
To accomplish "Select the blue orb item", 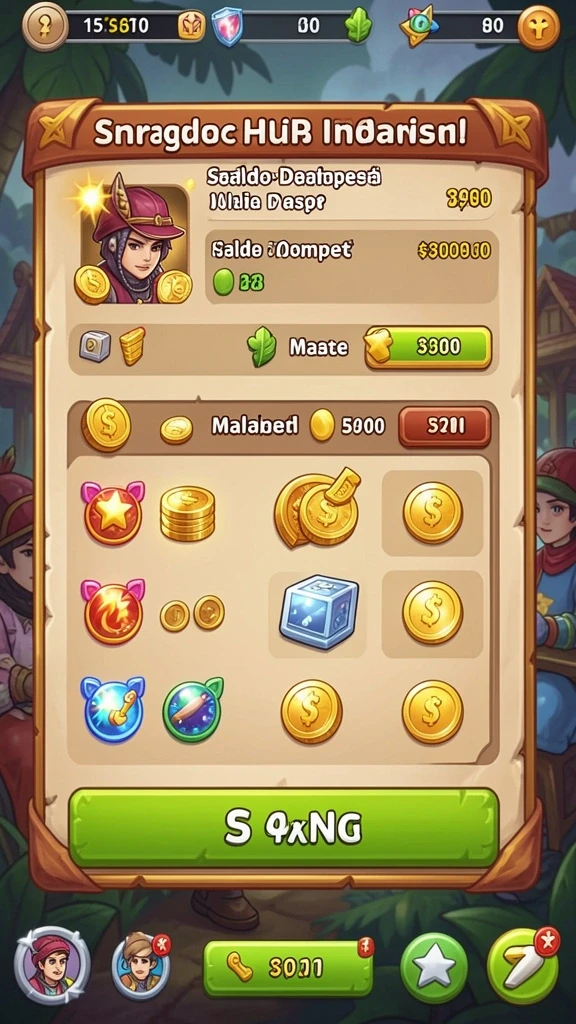I will [113, 710].
